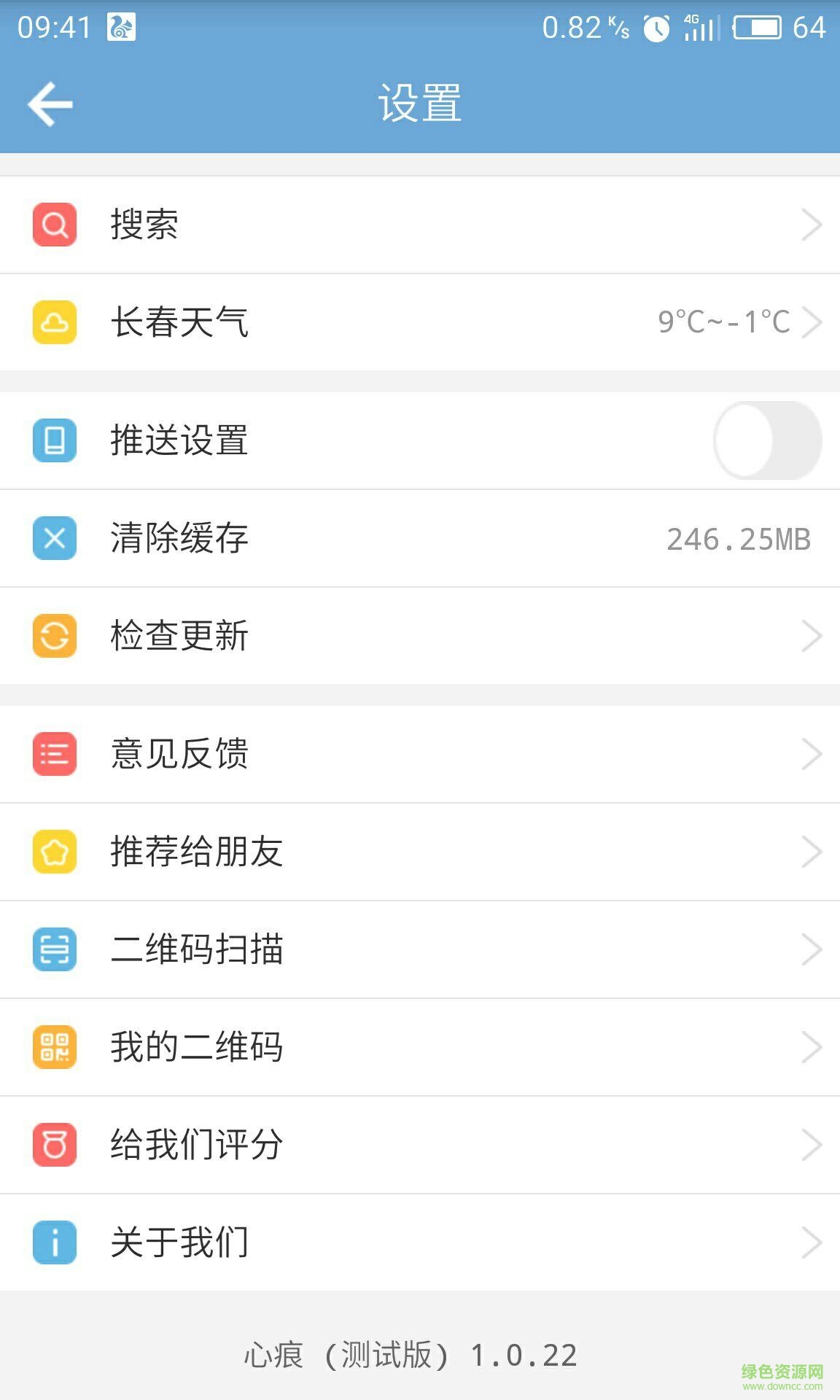
Task: Open 关于我们 about page
Action: click(x=420, y=1243)
